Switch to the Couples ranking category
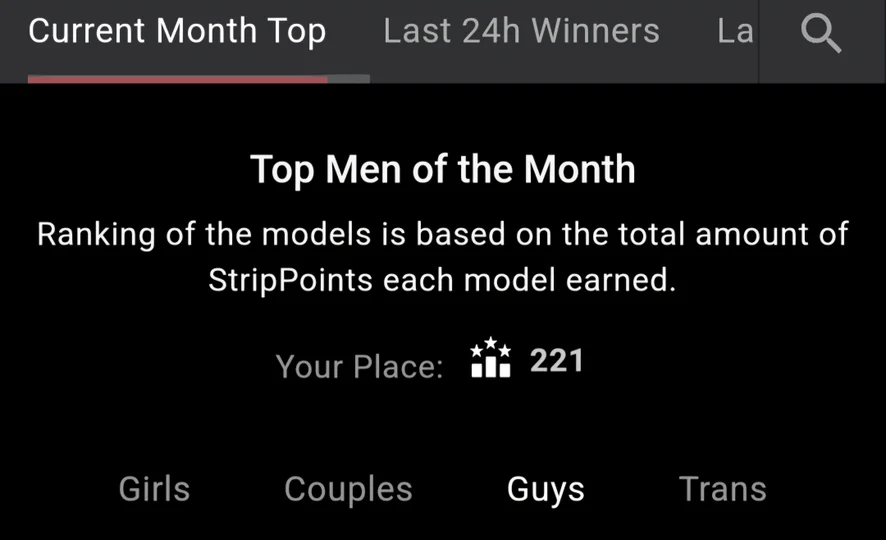Screen dimensions: 886x540 coord(348,489)
